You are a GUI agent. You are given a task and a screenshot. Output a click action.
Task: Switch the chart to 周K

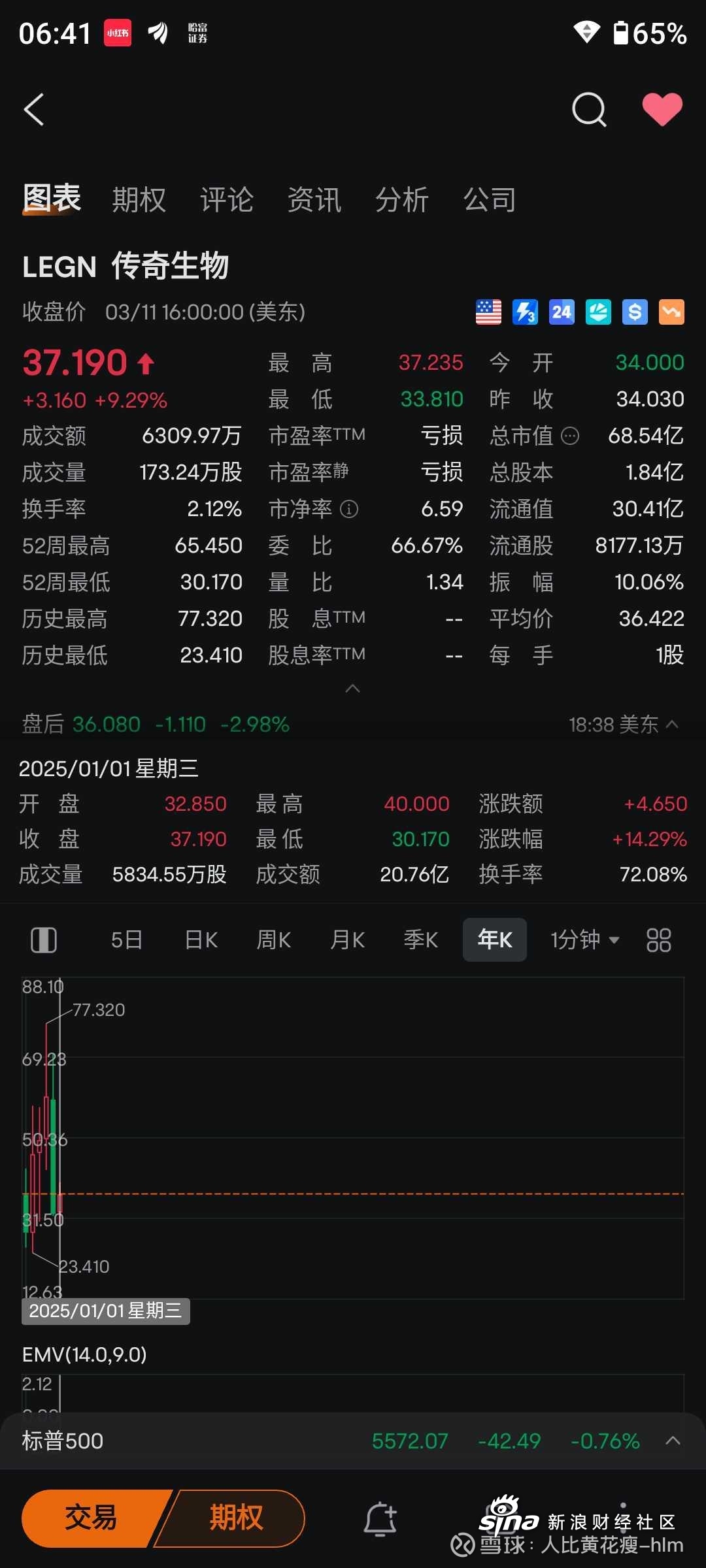[x=274, y=939]
